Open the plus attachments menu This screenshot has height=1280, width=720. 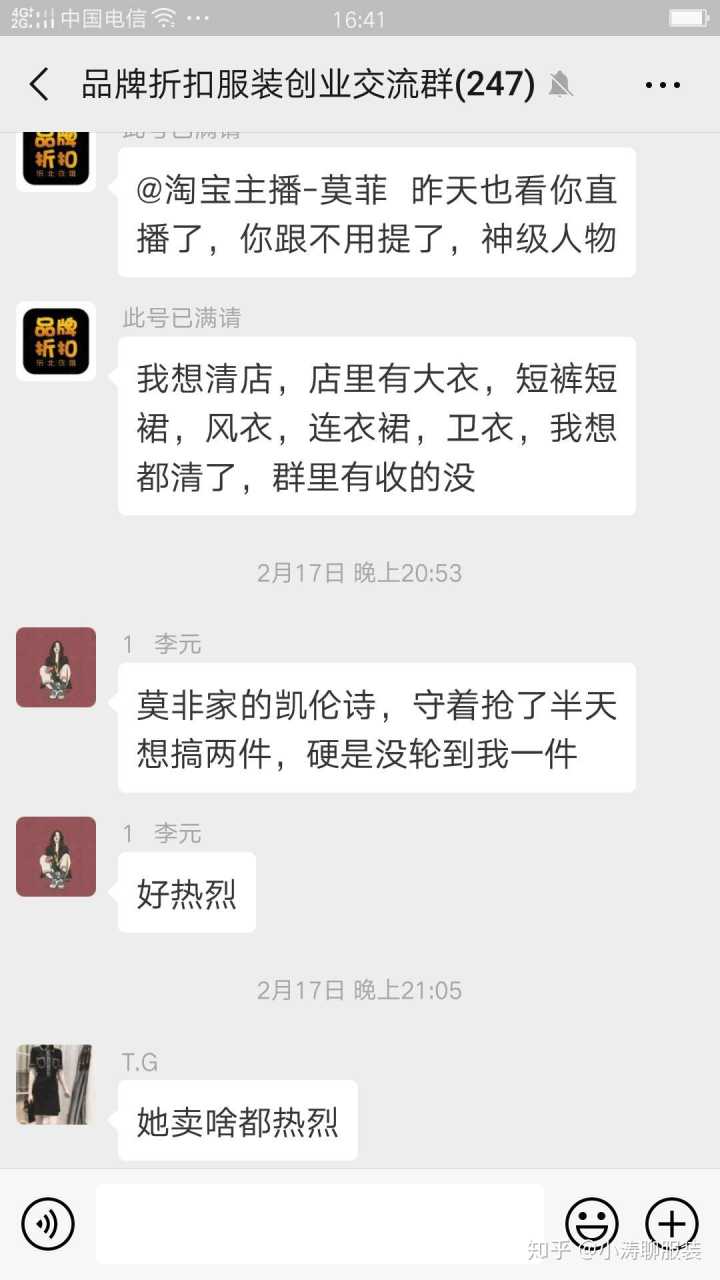(x=671, y=1223)
